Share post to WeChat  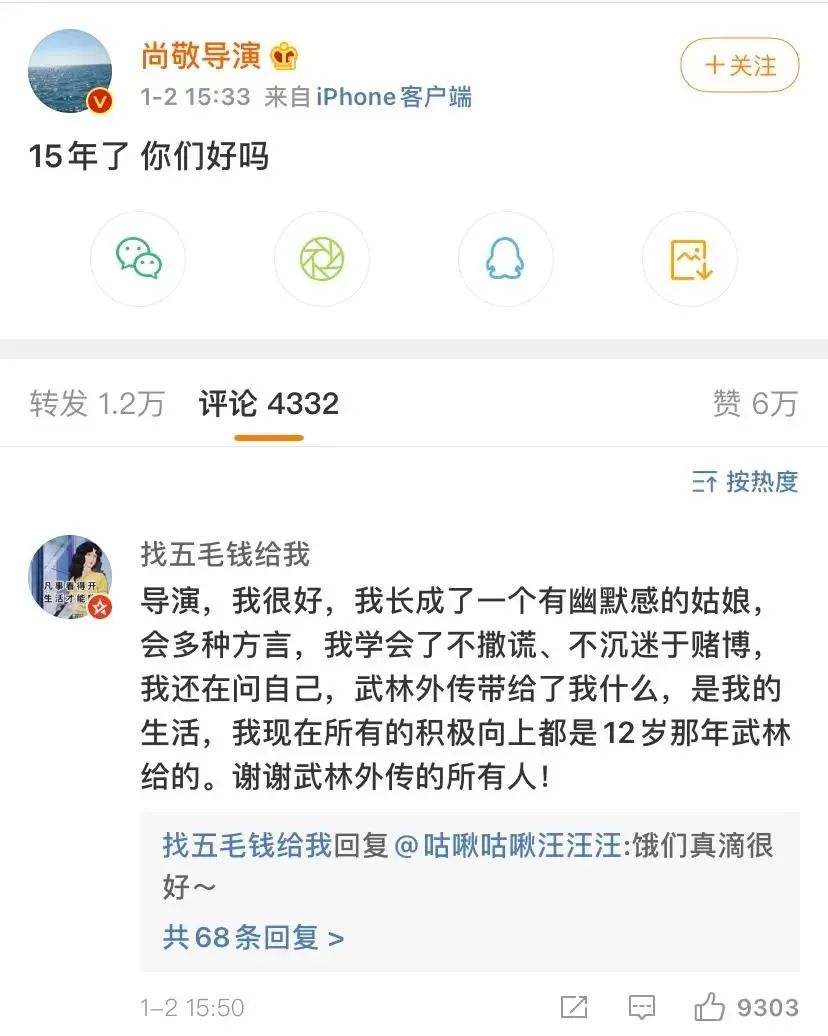[x=138, y=259]
